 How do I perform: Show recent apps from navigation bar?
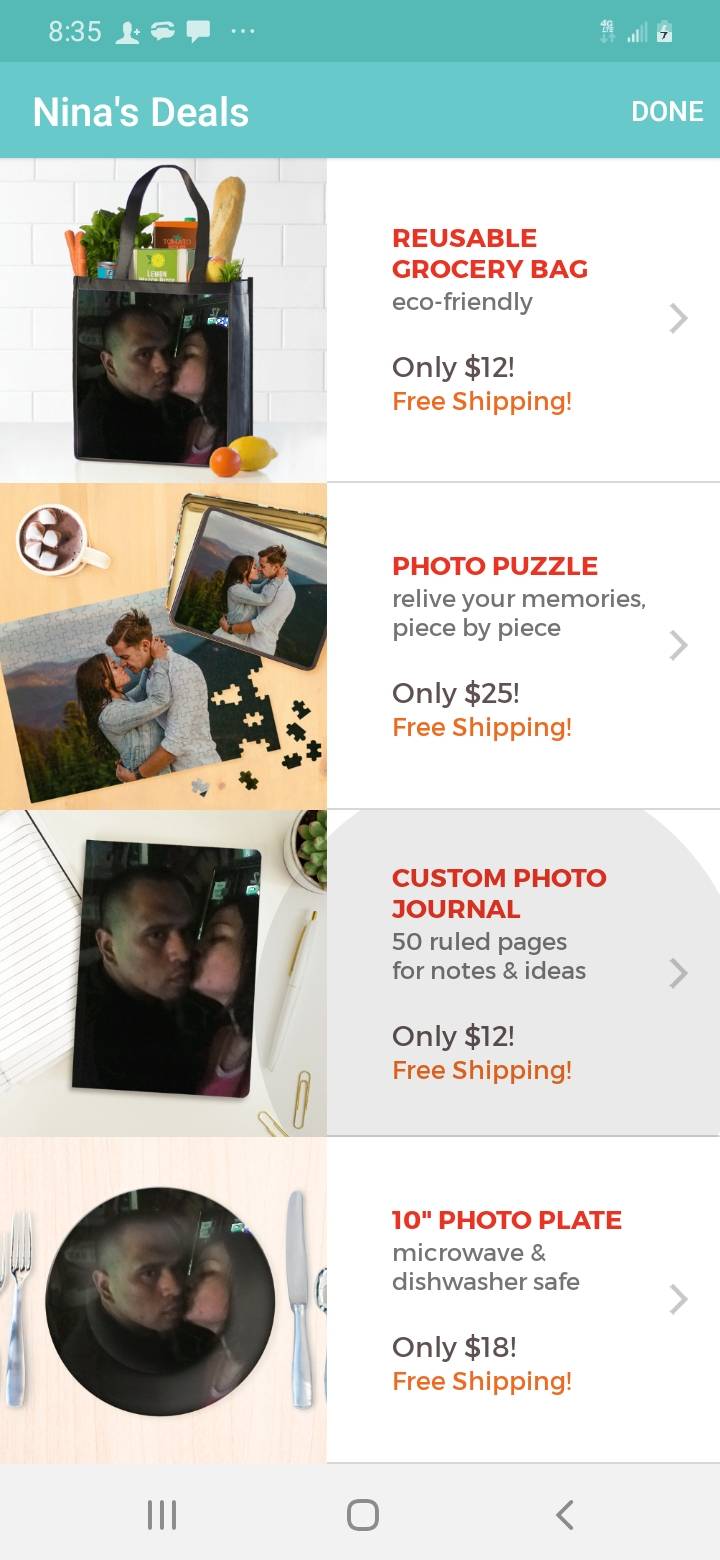tap(162, 1515)
